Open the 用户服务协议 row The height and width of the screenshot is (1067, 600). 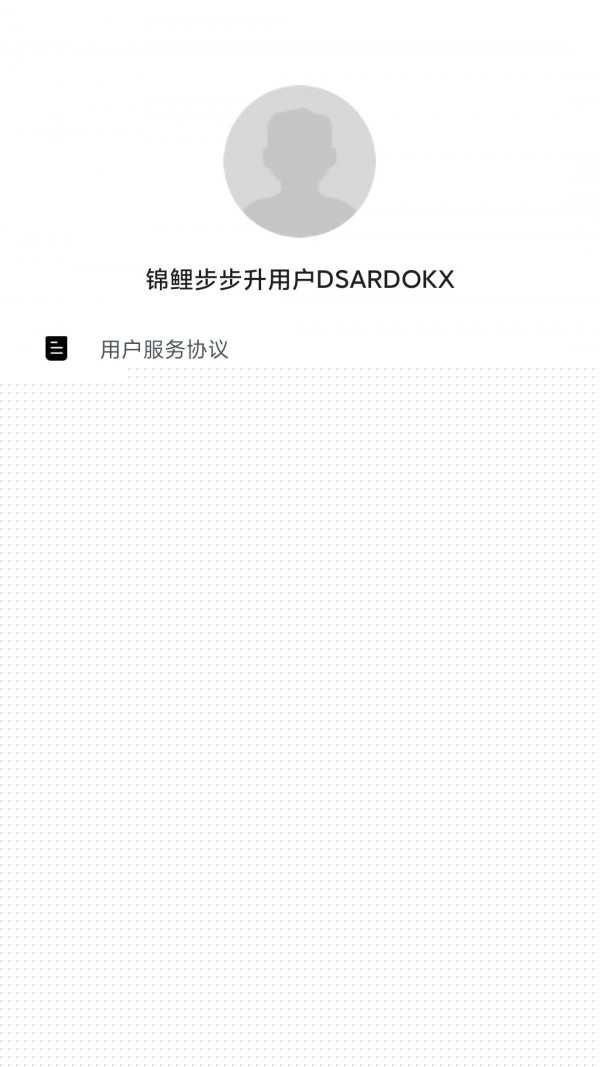[300, 348]
